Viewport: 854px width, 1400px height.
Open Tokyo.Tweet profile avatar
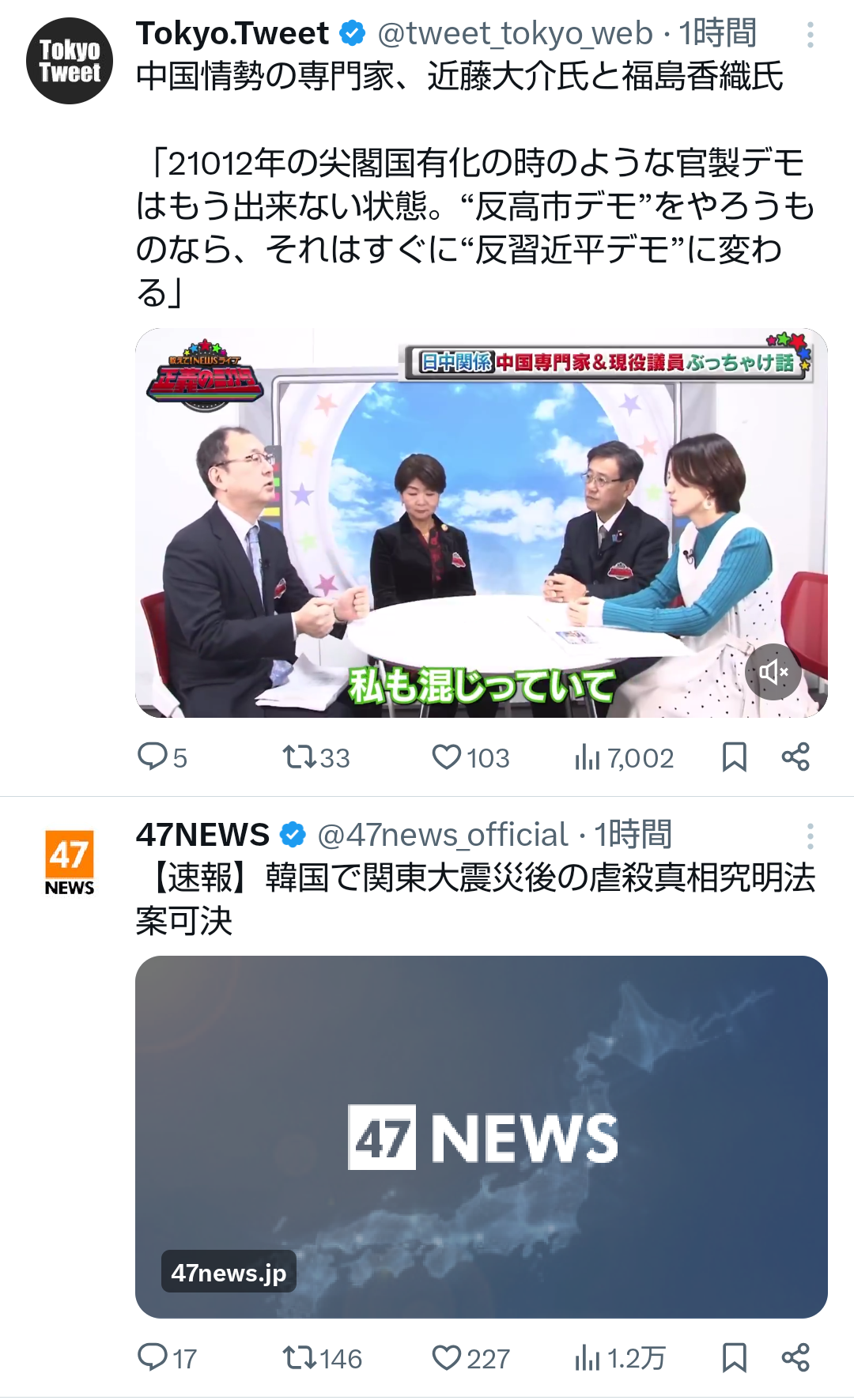click(70, 61)
